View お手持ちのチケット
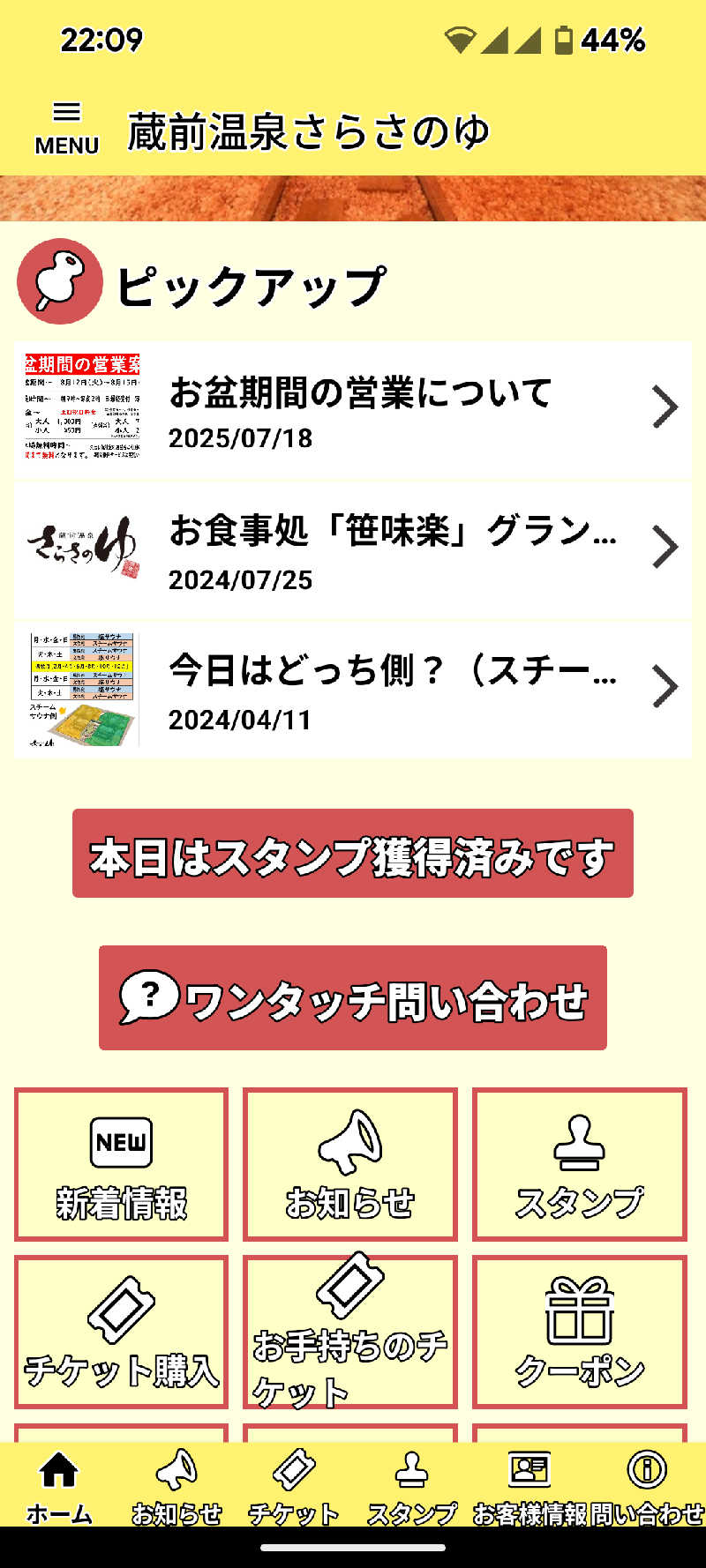This screenshot has height=1568, width=706. [x=350, y=1332]
